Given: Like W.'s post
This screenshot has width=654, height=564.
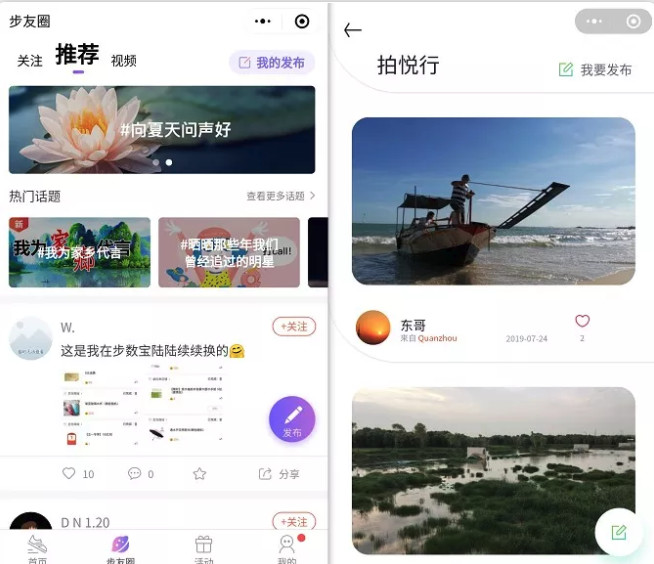Looking at the screenshot, I should tap(70, 473).
